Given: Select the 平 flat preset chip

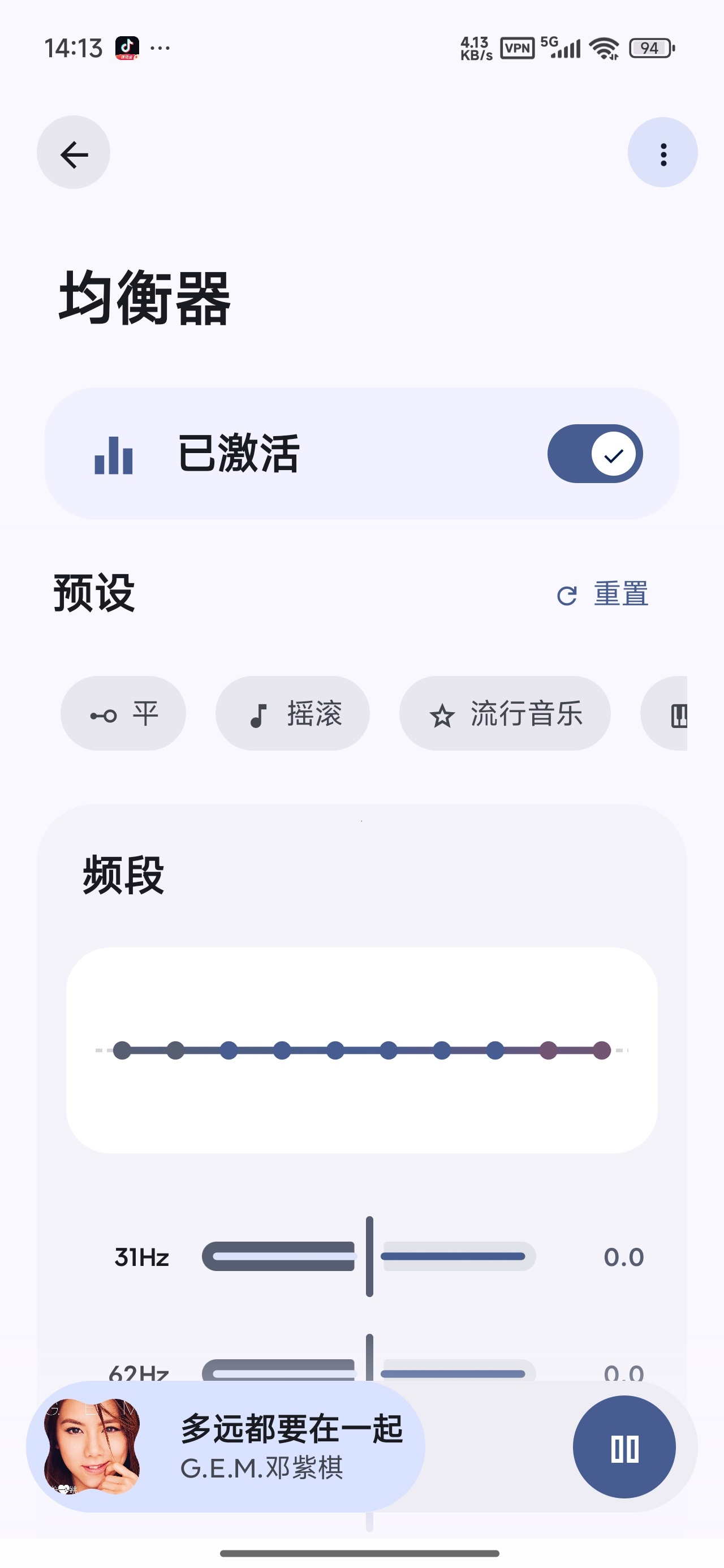Looking at the screenshot, I should pyautogui.click(x=123, y=713).
